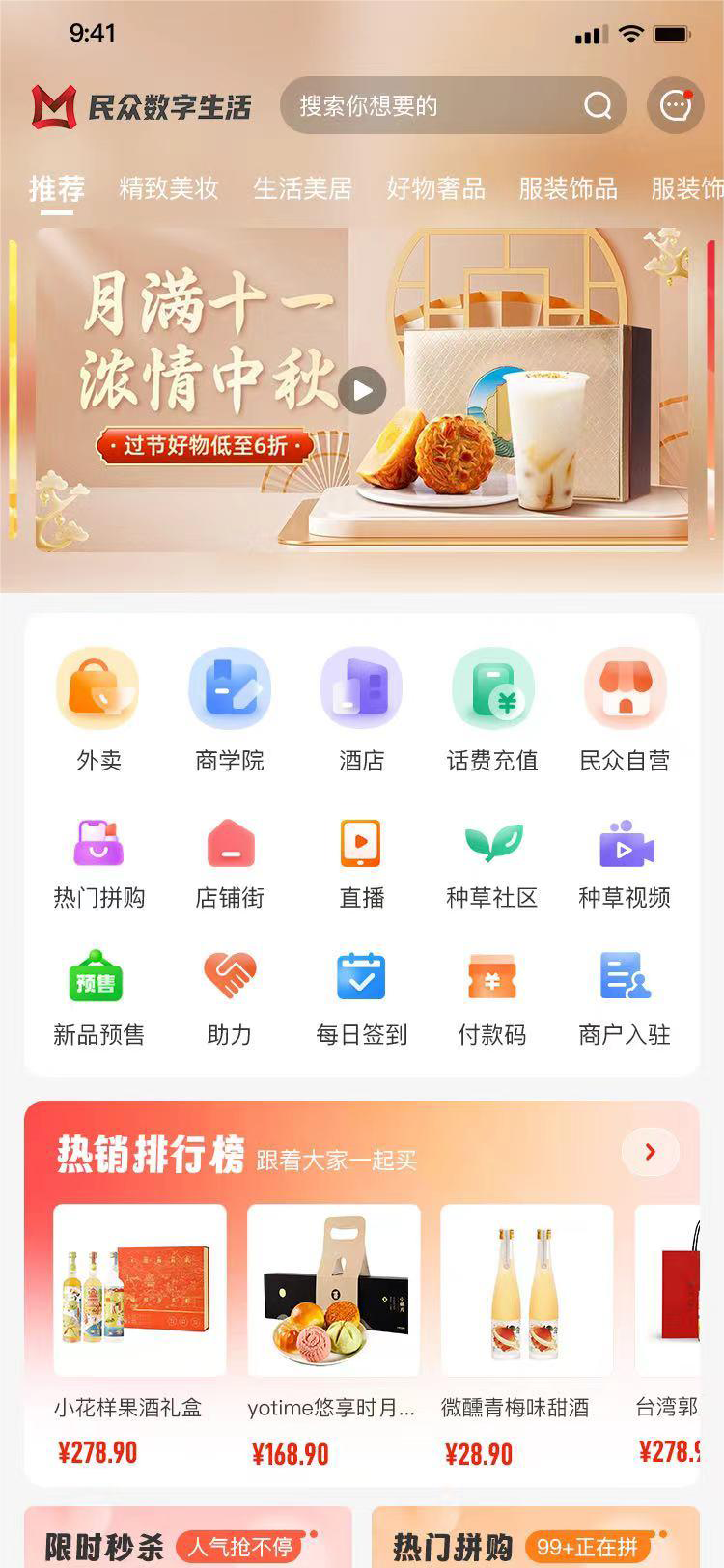
Task: Open 直播 live streams
Action: (362, 864)
